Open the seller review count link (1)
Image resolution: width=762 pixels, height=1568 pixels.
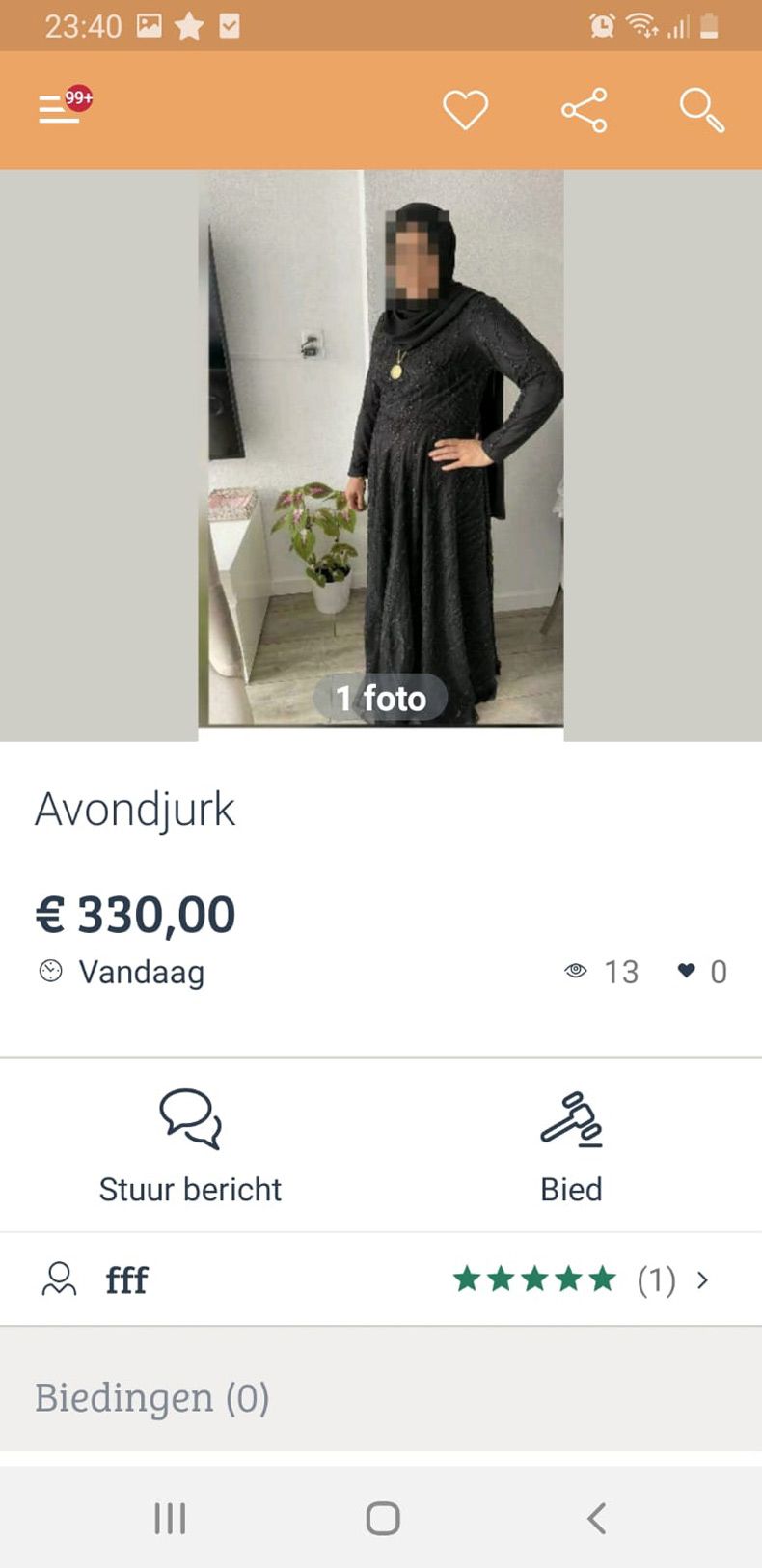(657, 1280)
